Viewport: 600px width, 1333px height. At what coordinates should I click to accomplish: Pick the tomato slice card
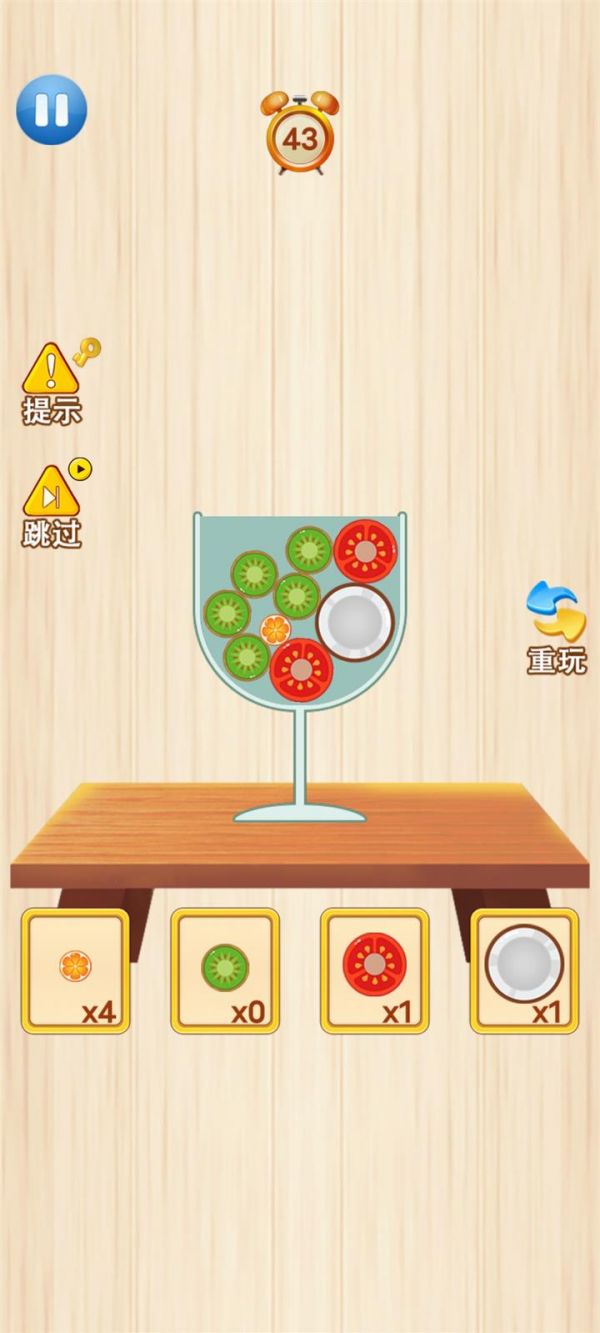[375, 970]
